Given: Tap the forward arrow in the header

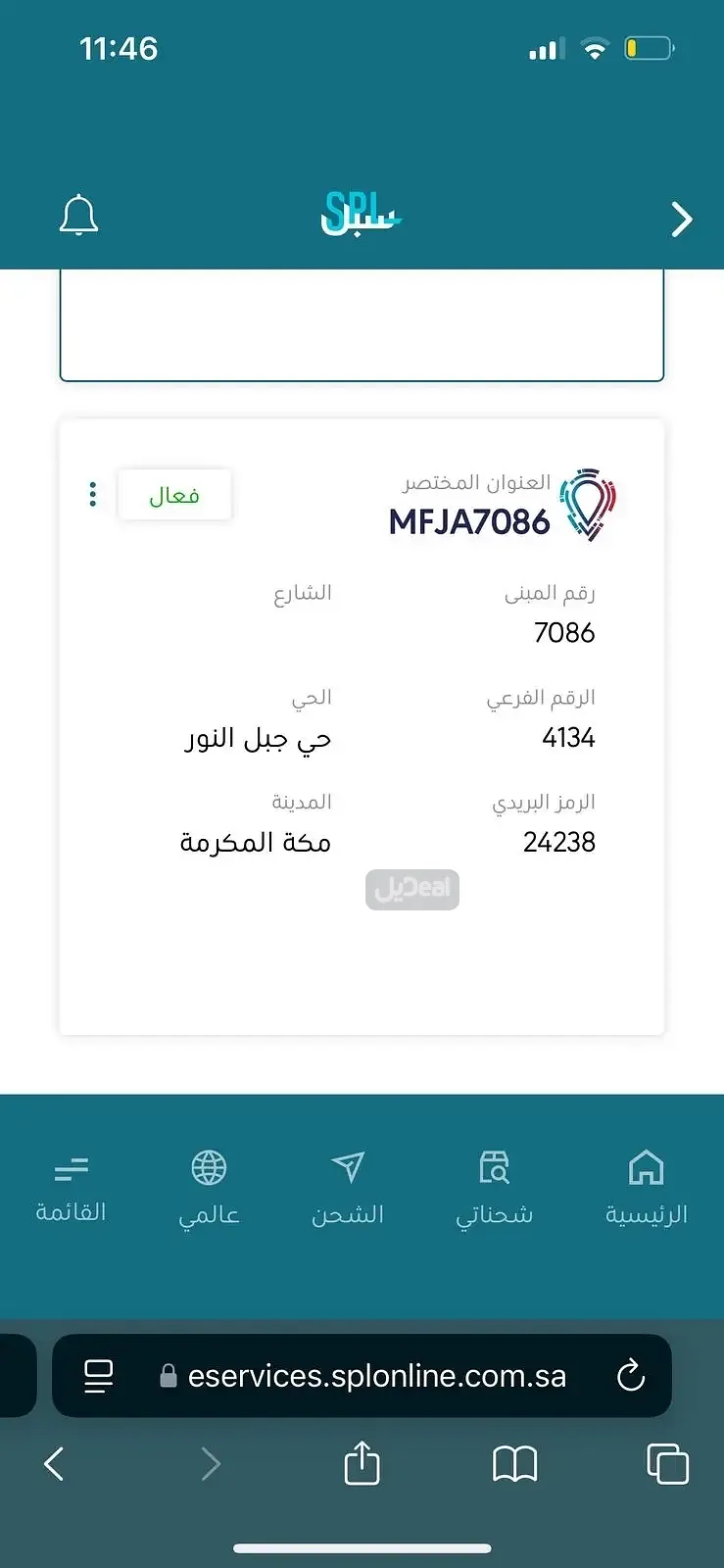Looking at the screenshot, I should coord(681,219).
